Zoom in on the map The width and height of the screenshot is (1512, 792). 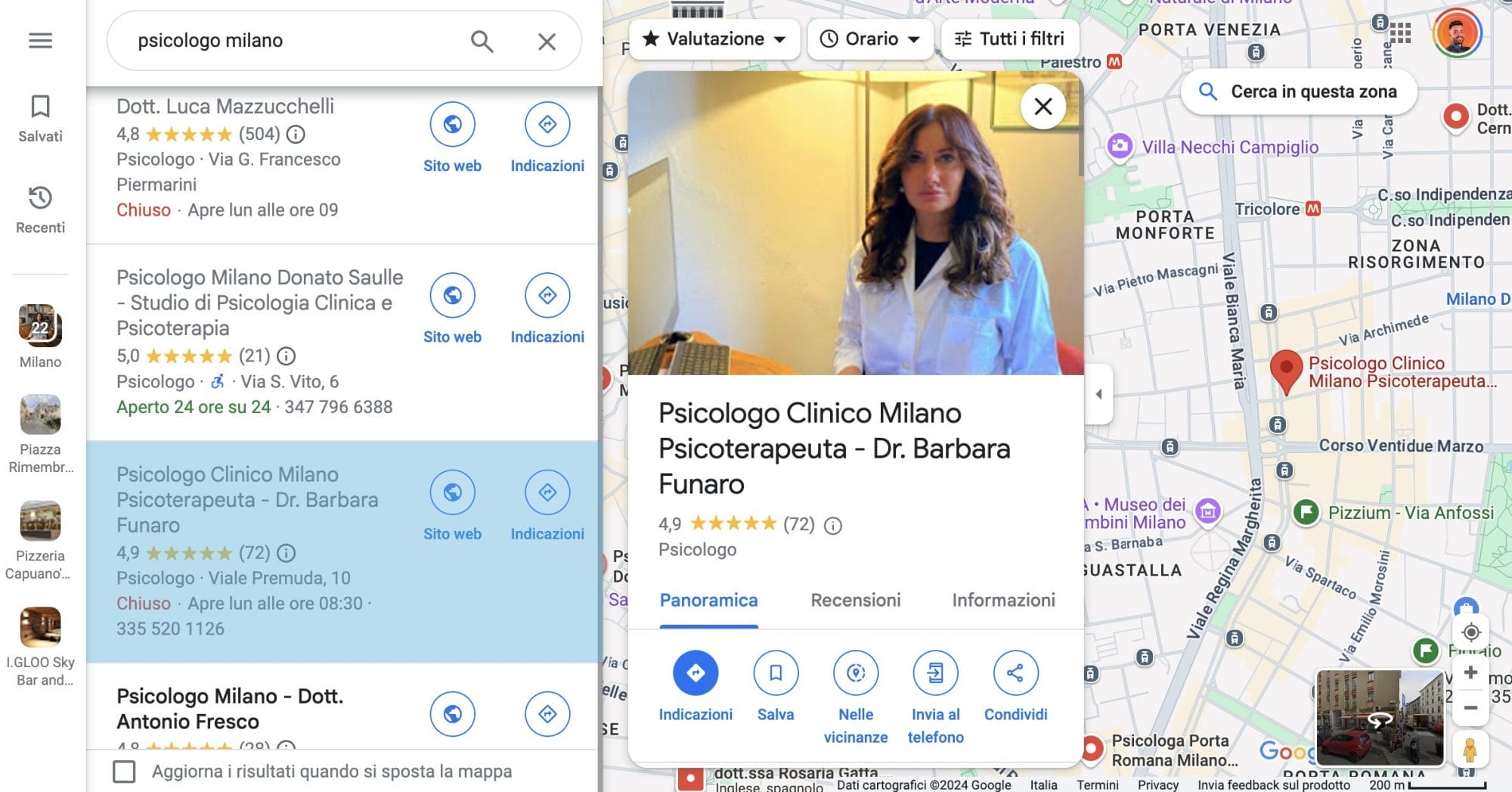coord(1470,672)
